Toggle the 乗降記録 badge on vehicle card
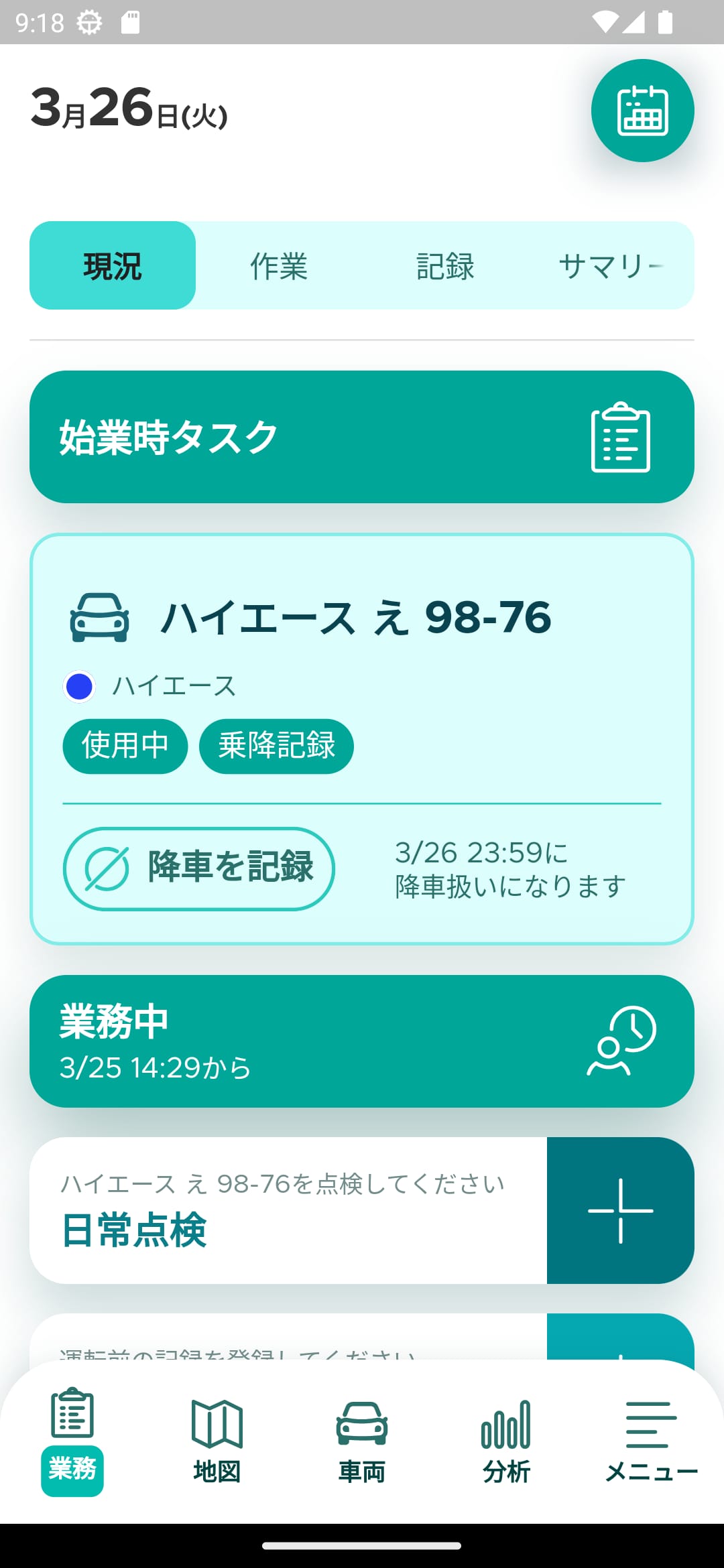 coord(276,746)
